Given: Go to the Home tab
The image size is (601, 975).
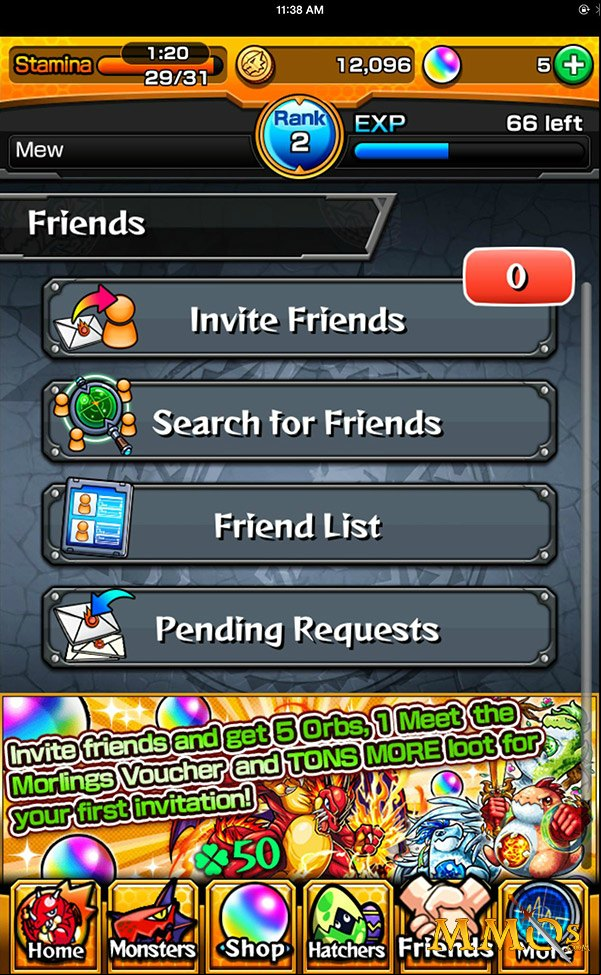Looking at the screenshot, I should 55,926.
